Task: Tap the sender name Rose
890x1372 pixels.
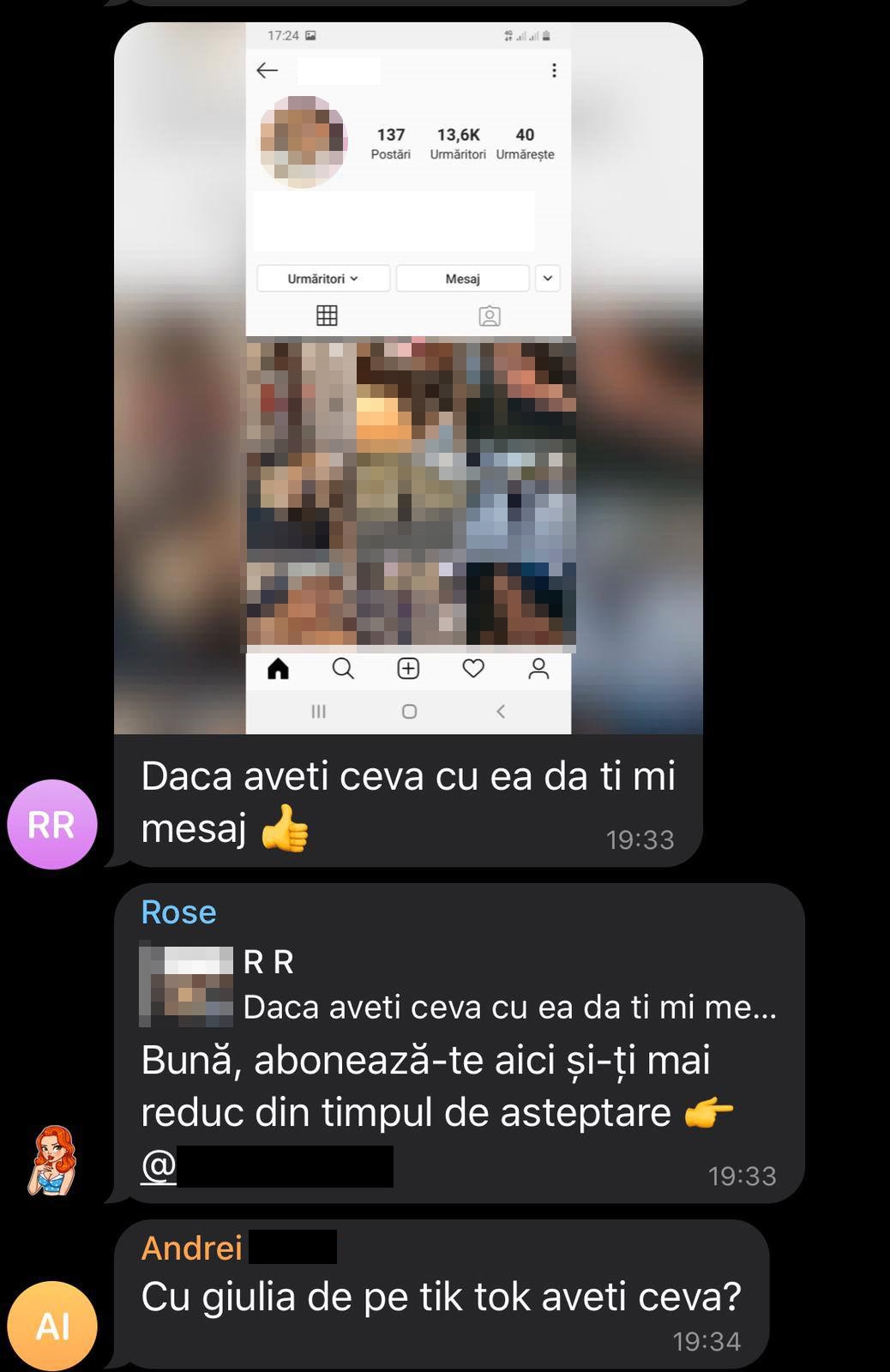Action: [x=178, y=912]
